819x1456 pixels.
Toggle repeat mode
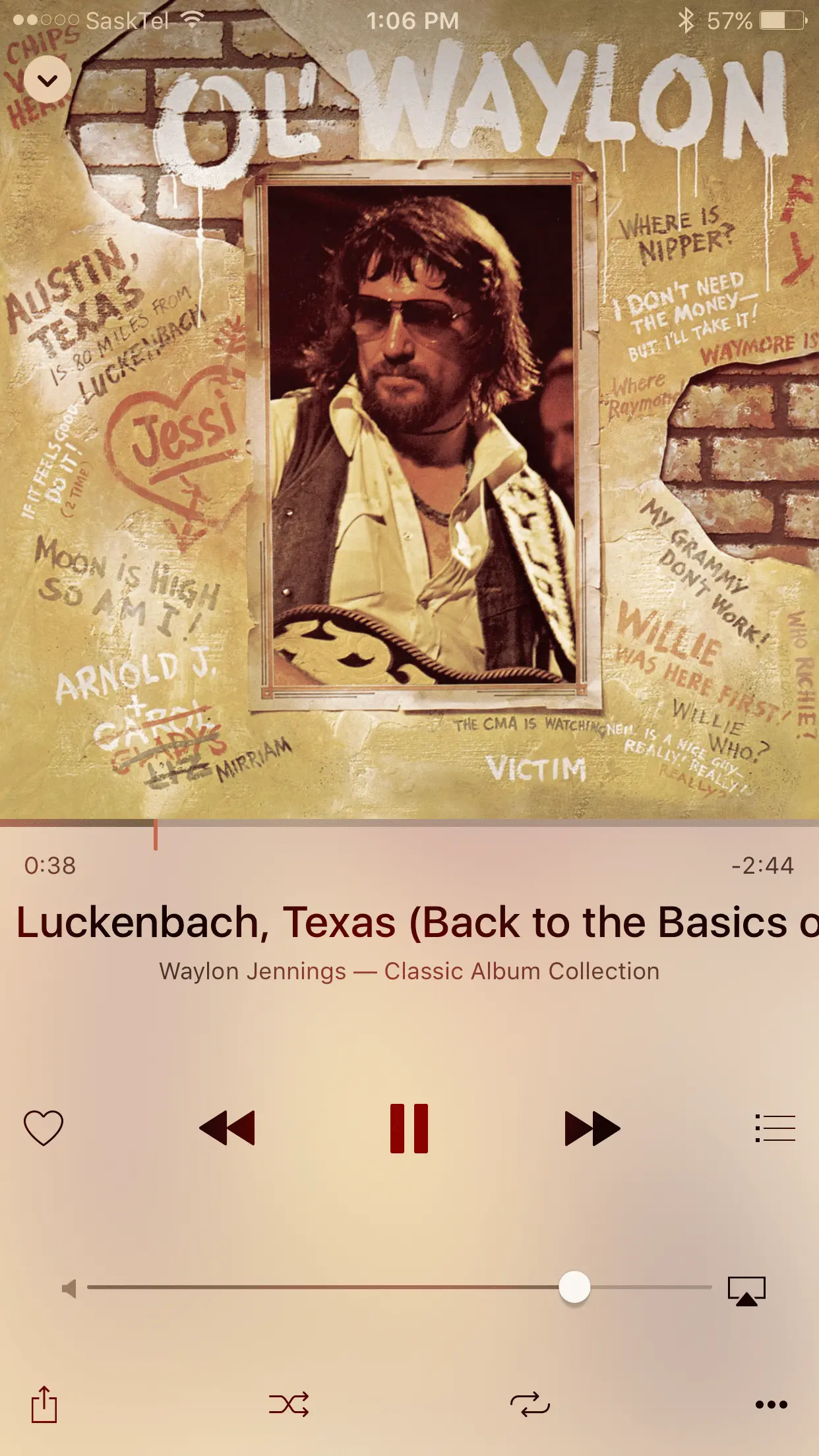click(x=530, y=1405)
